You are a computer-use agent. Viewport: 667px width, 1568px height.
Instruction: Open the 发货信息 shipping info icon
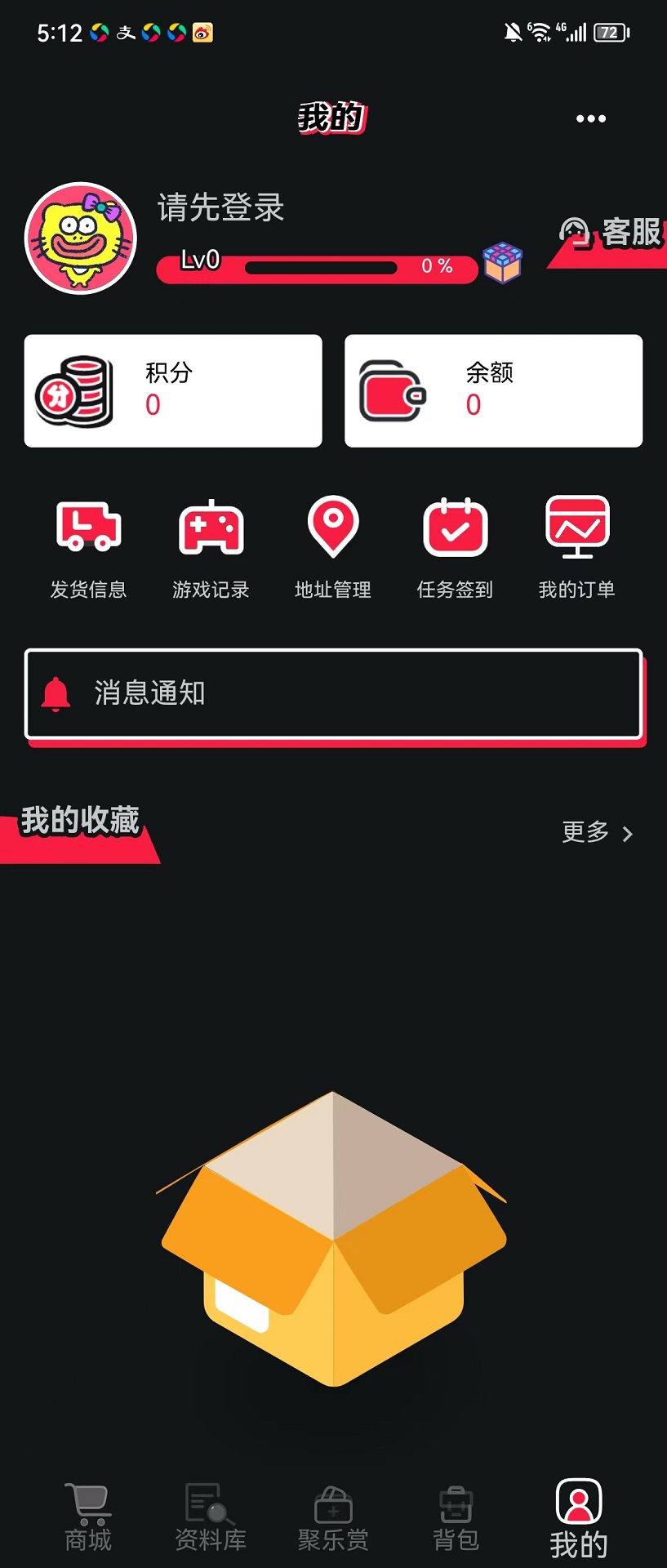[x=87, y=543]
